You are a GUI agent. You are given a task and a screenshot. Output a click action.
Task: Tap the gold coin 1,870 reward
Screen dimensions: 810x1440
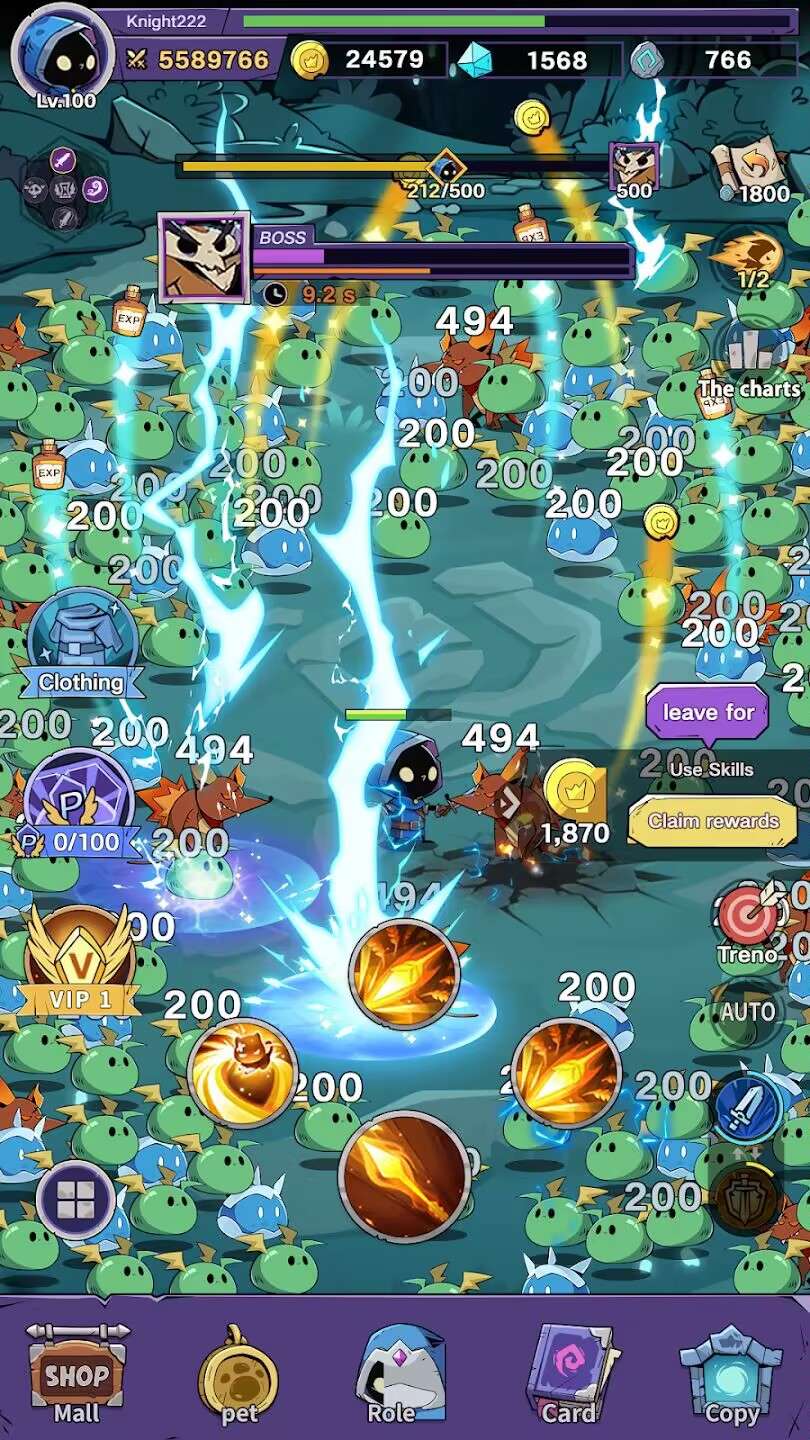coord(573,796)
